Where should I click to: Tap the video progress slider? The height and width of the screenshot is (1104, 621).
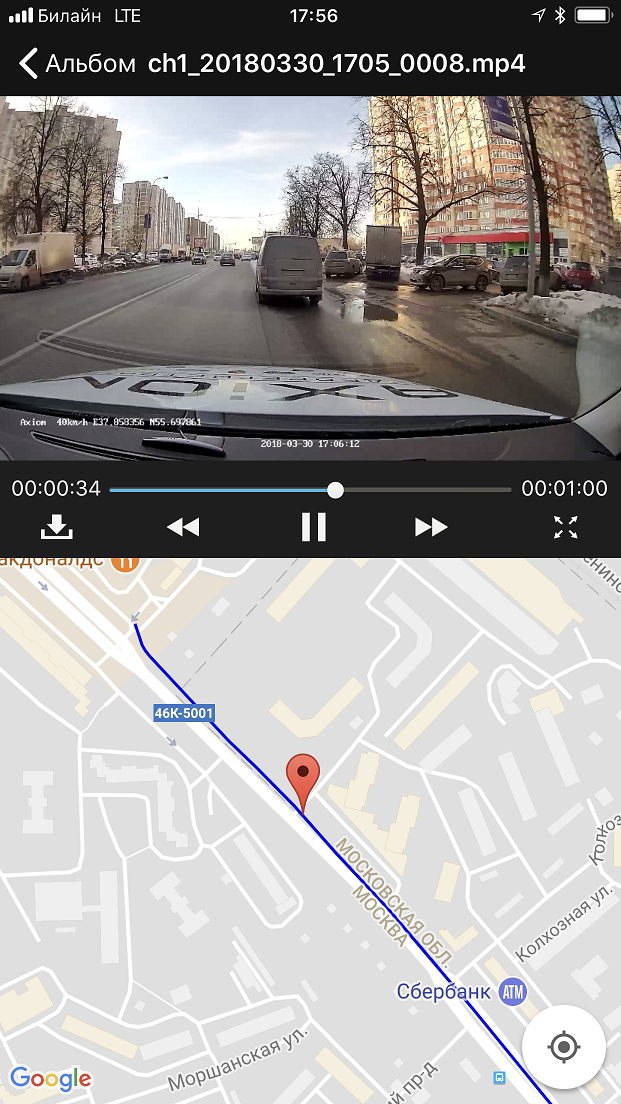335,490
